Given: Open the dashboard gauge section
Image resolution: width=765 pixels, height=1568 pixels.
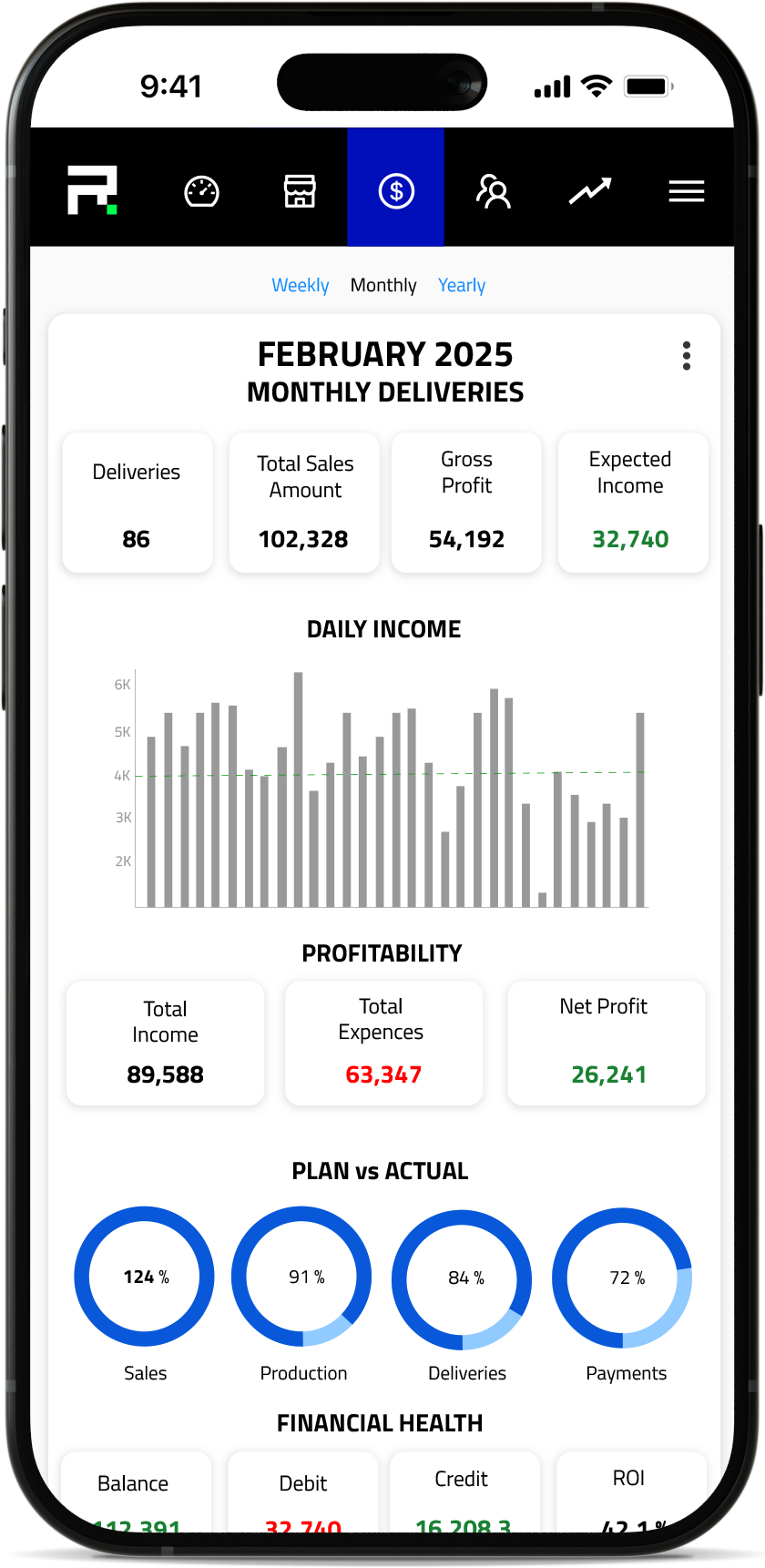Looking at the screenshot, I should (201, 191).
